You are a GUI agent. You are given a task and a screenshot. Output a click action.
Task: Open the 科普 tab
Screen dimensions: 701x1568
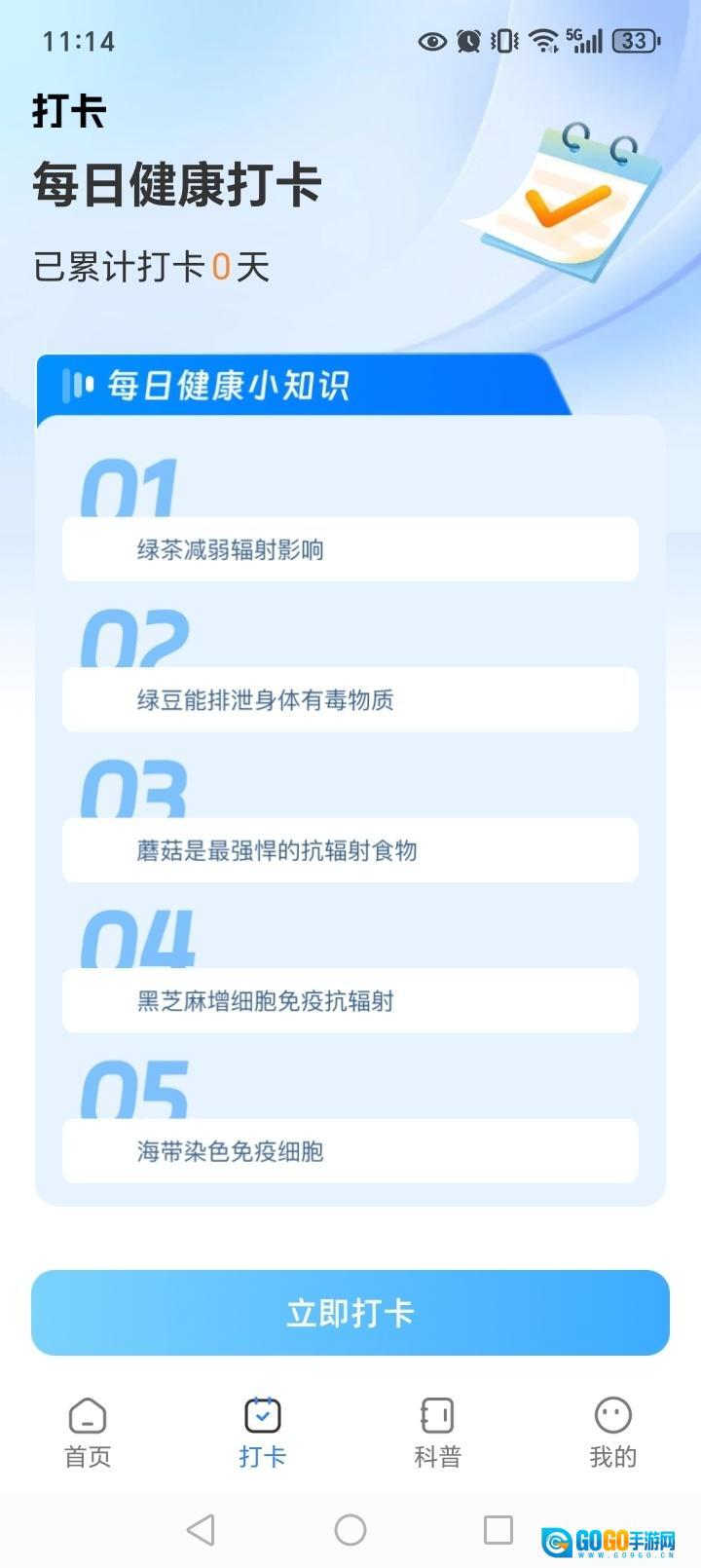(x=437, y=1433)
